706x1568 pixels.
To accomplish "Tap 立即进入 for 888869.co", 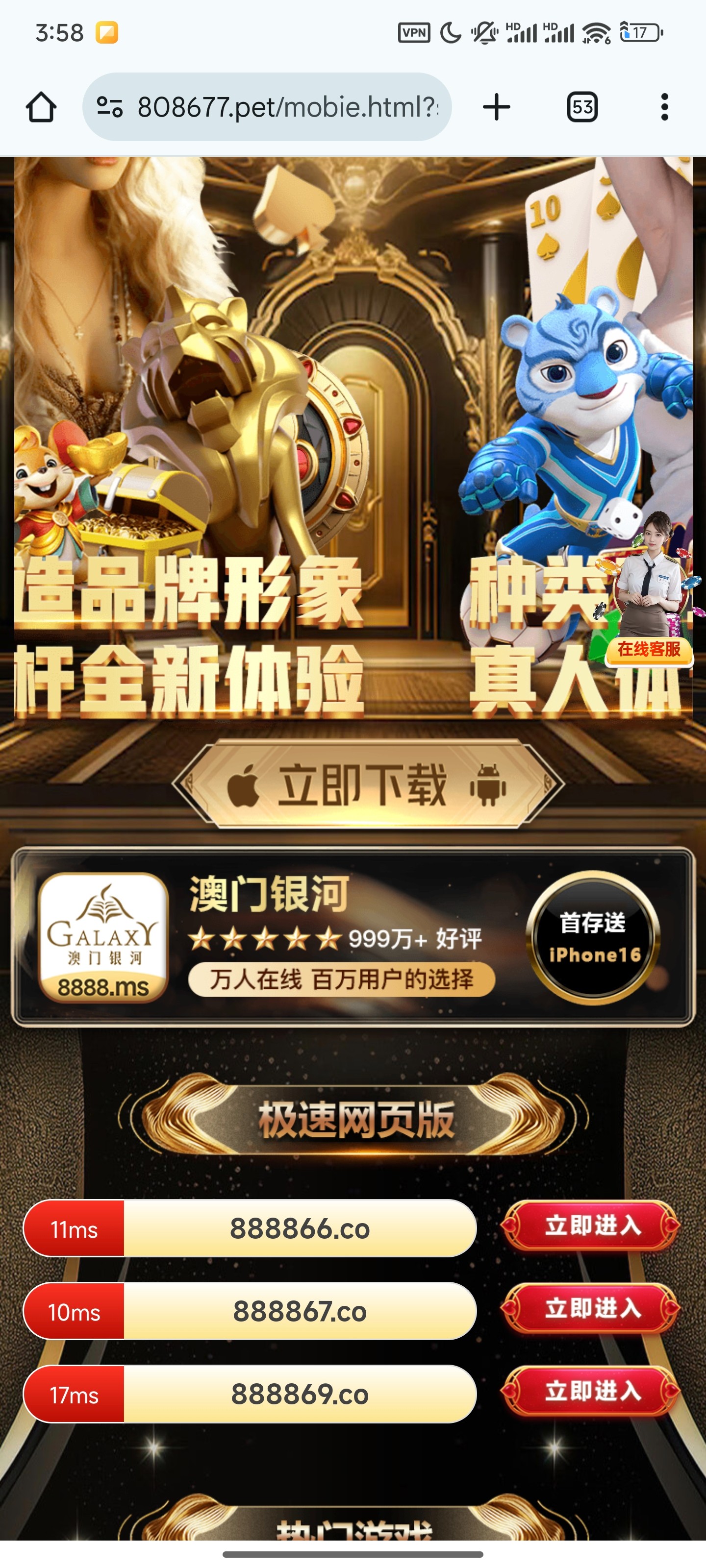I will (x=590, y=1392).
